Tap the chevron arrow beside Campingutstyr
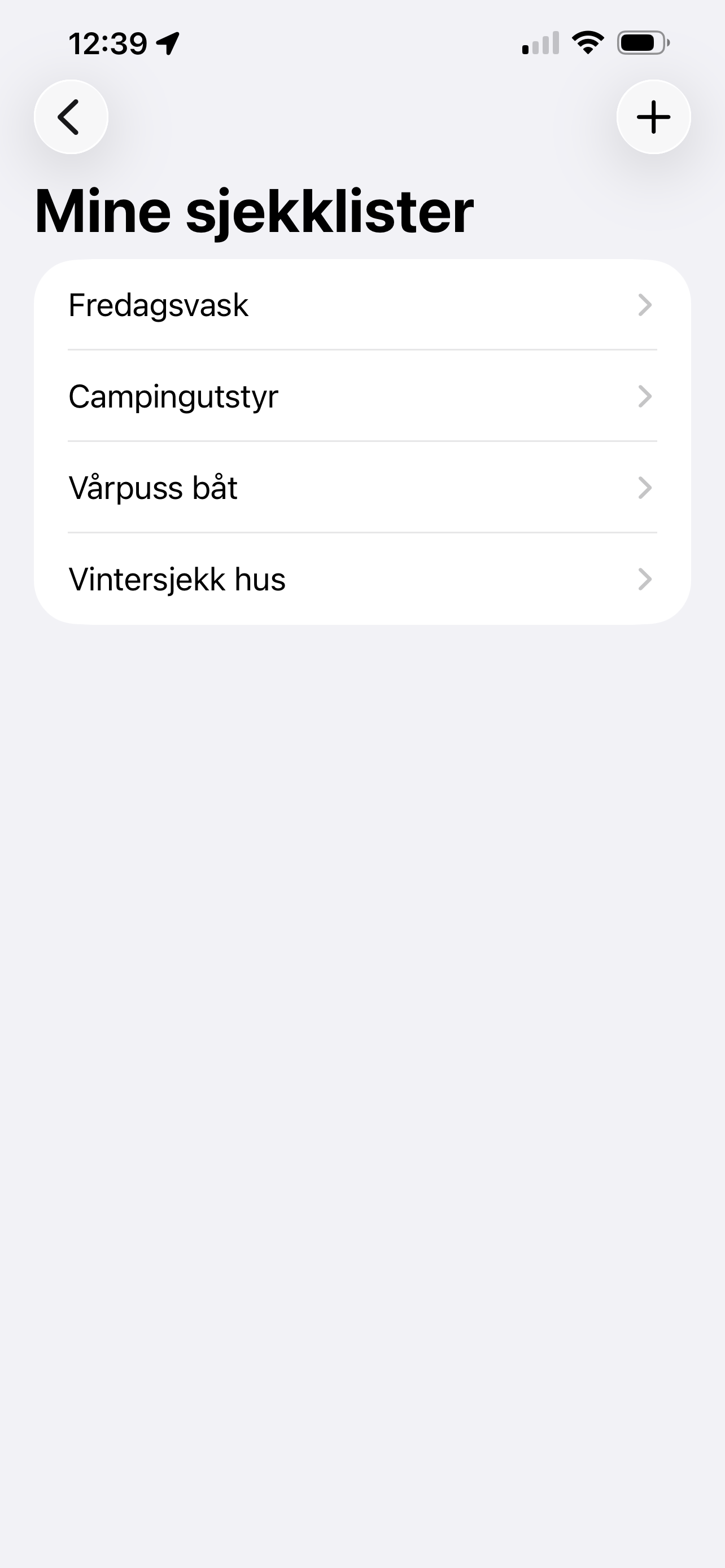This screenshot has height=1568, width=725. coord(645,396)
